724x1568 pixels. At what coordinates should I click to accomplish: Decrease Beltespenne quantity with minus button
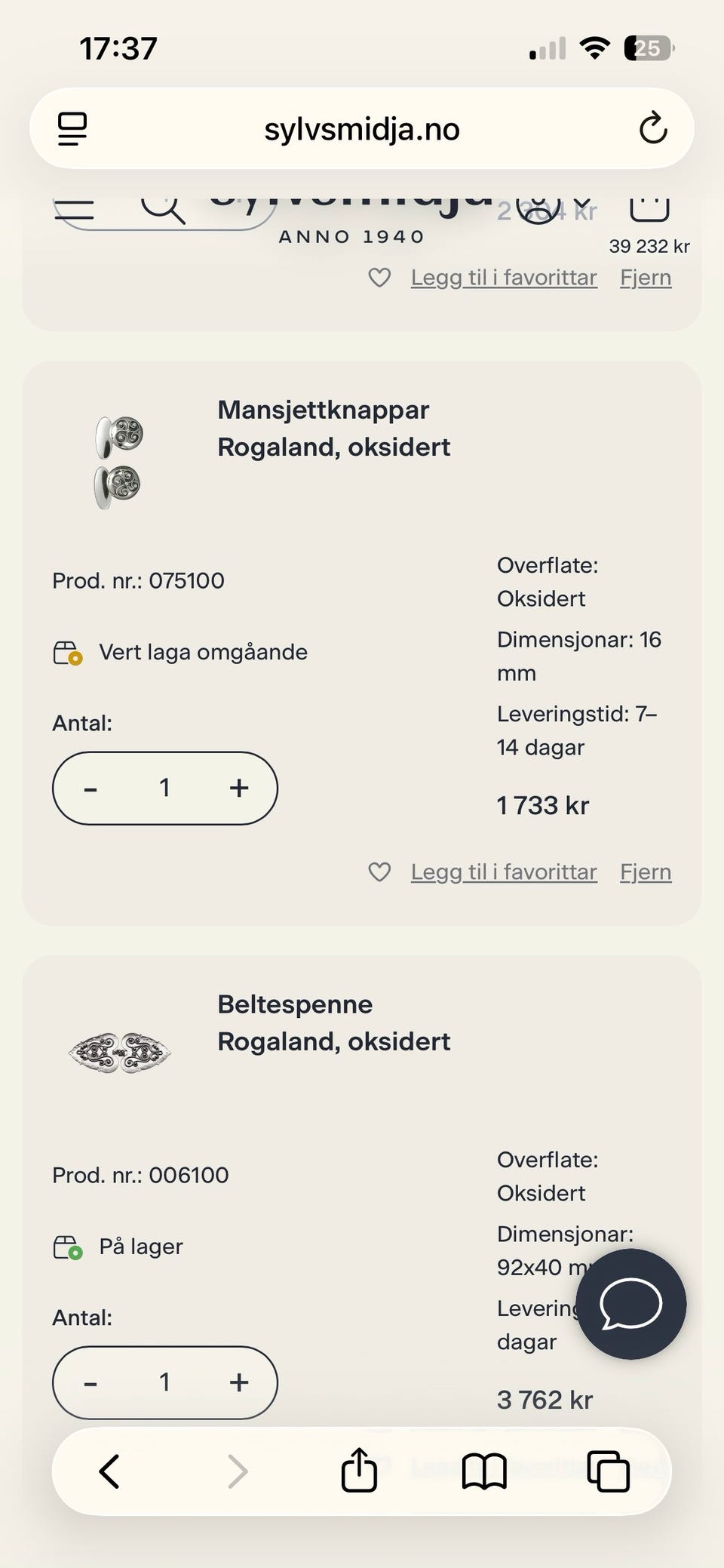tap(91, 1382)
